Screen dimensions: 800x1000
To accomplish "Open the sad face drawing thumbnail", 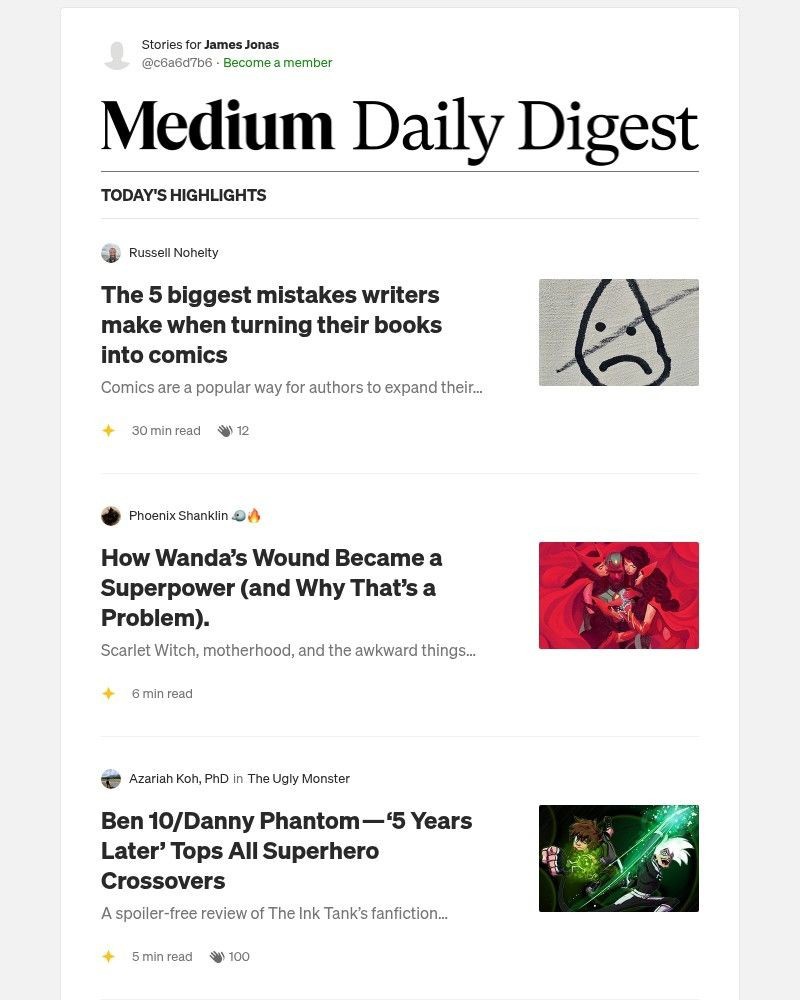I will 618,332.
